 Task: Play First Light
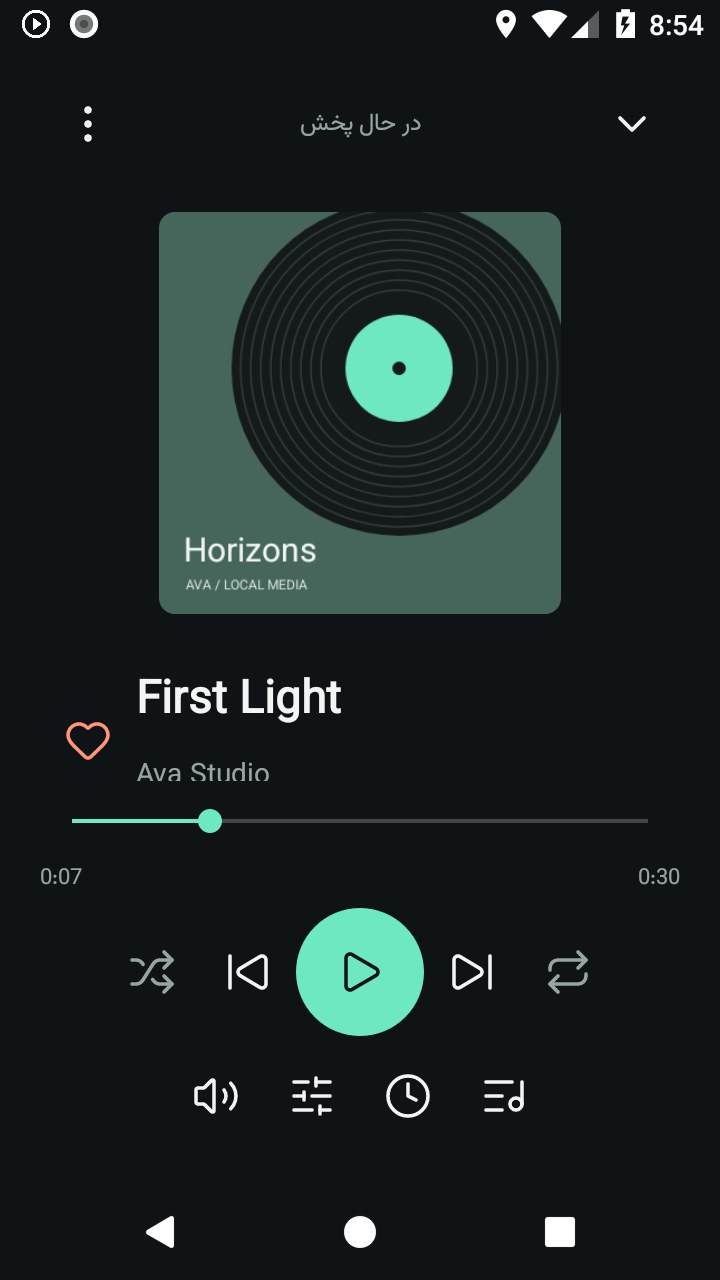coord(360,972)
